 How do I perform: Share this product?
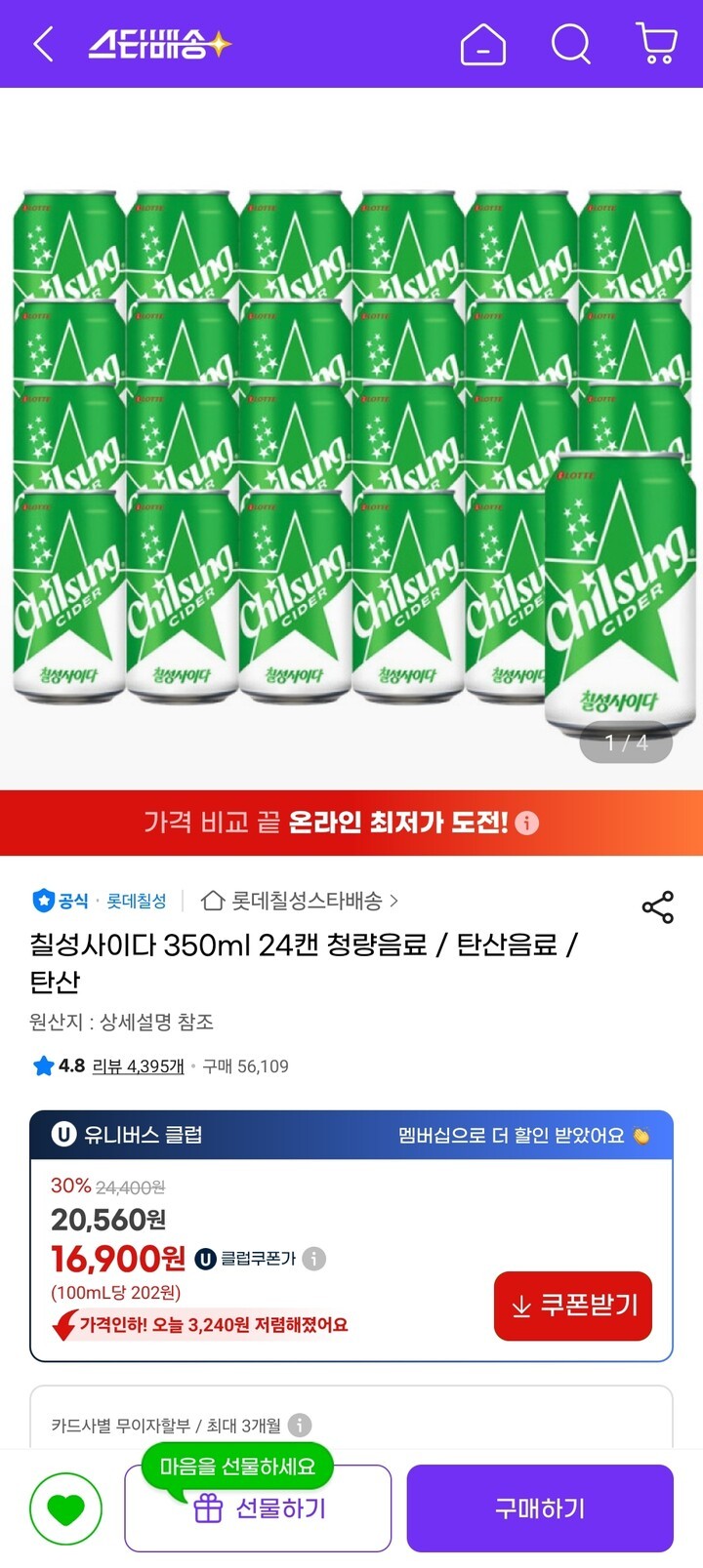click(x=657, y=907)
